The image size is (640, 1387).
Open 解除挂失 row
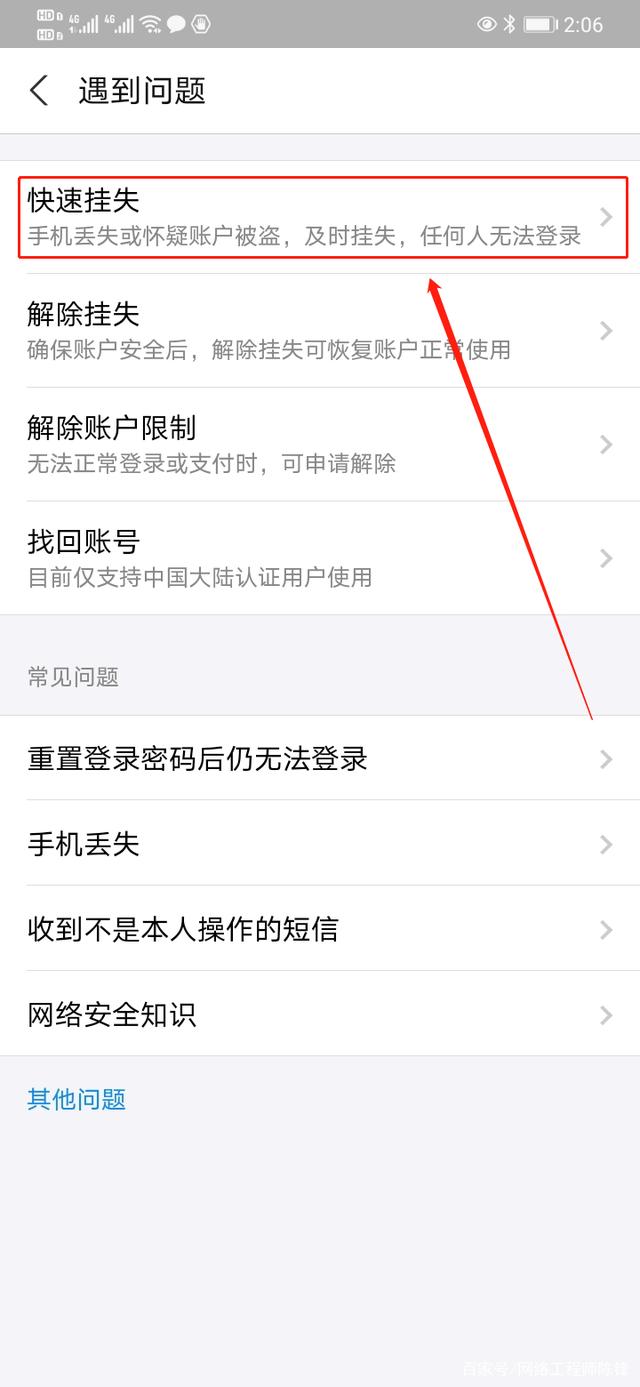(x=320, y=330)
